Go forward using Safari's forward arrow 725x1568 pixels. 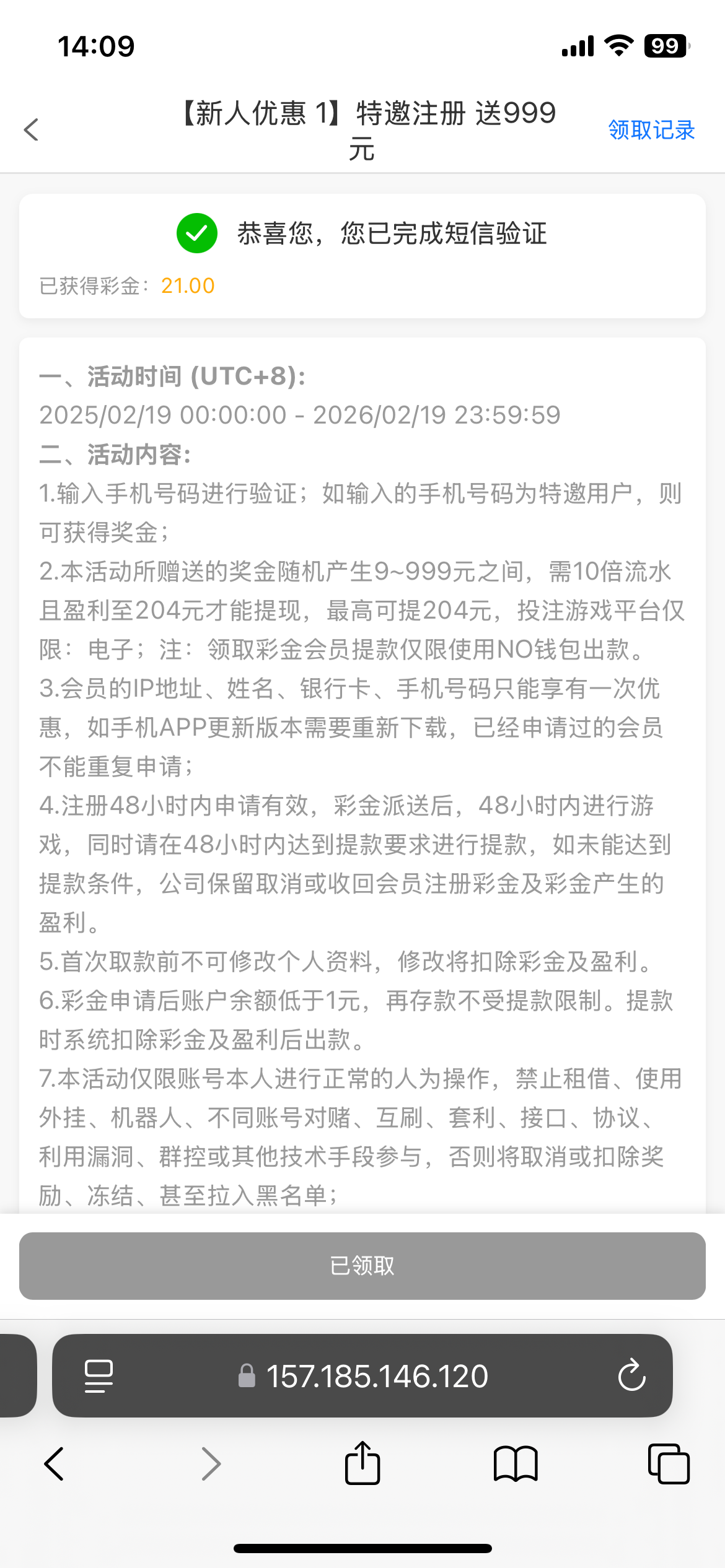[211, 1464]
